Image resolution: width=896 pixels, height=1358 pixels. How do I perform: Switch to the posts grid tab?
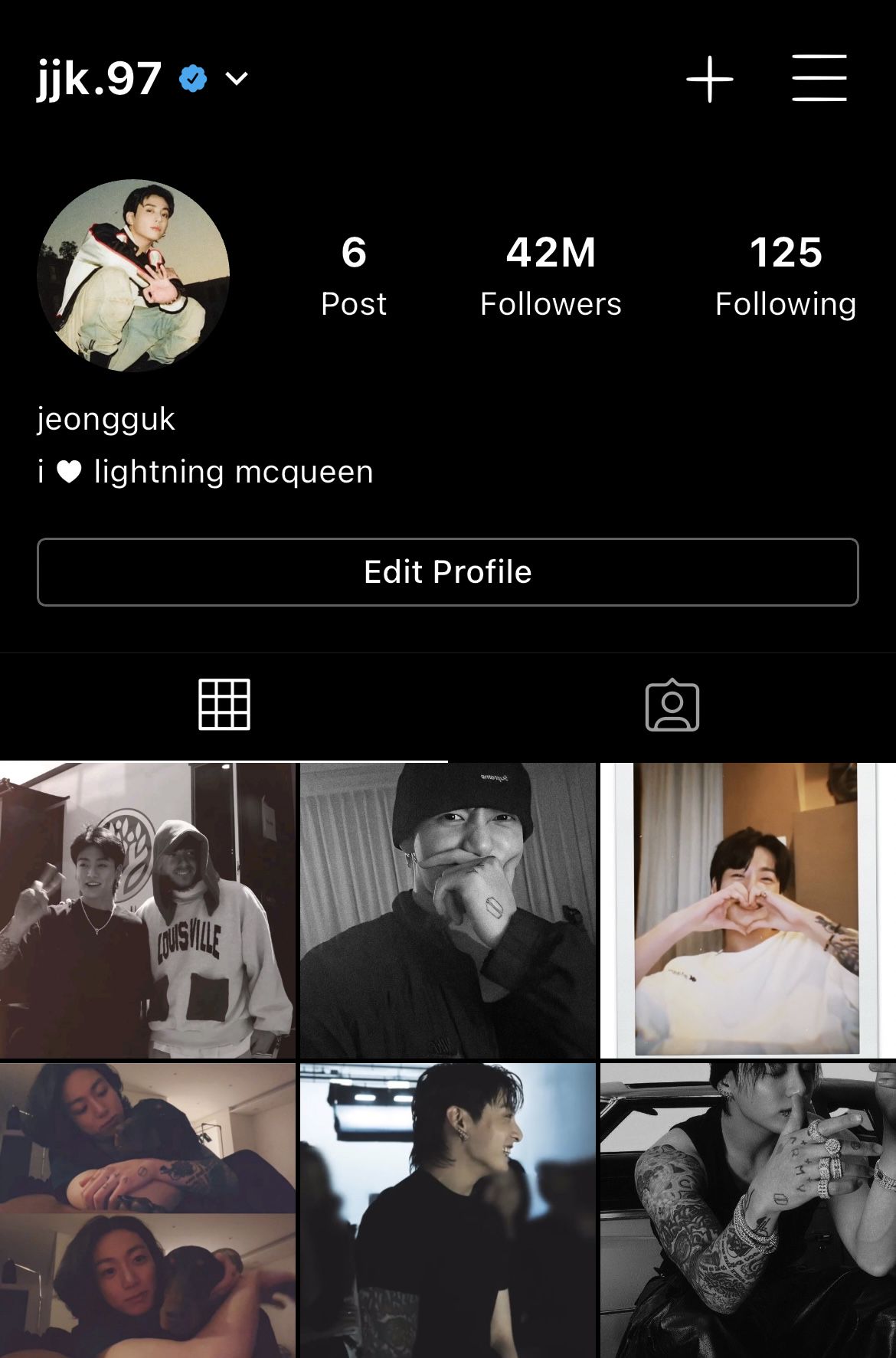pyautogui.click(x=224, y=705)
